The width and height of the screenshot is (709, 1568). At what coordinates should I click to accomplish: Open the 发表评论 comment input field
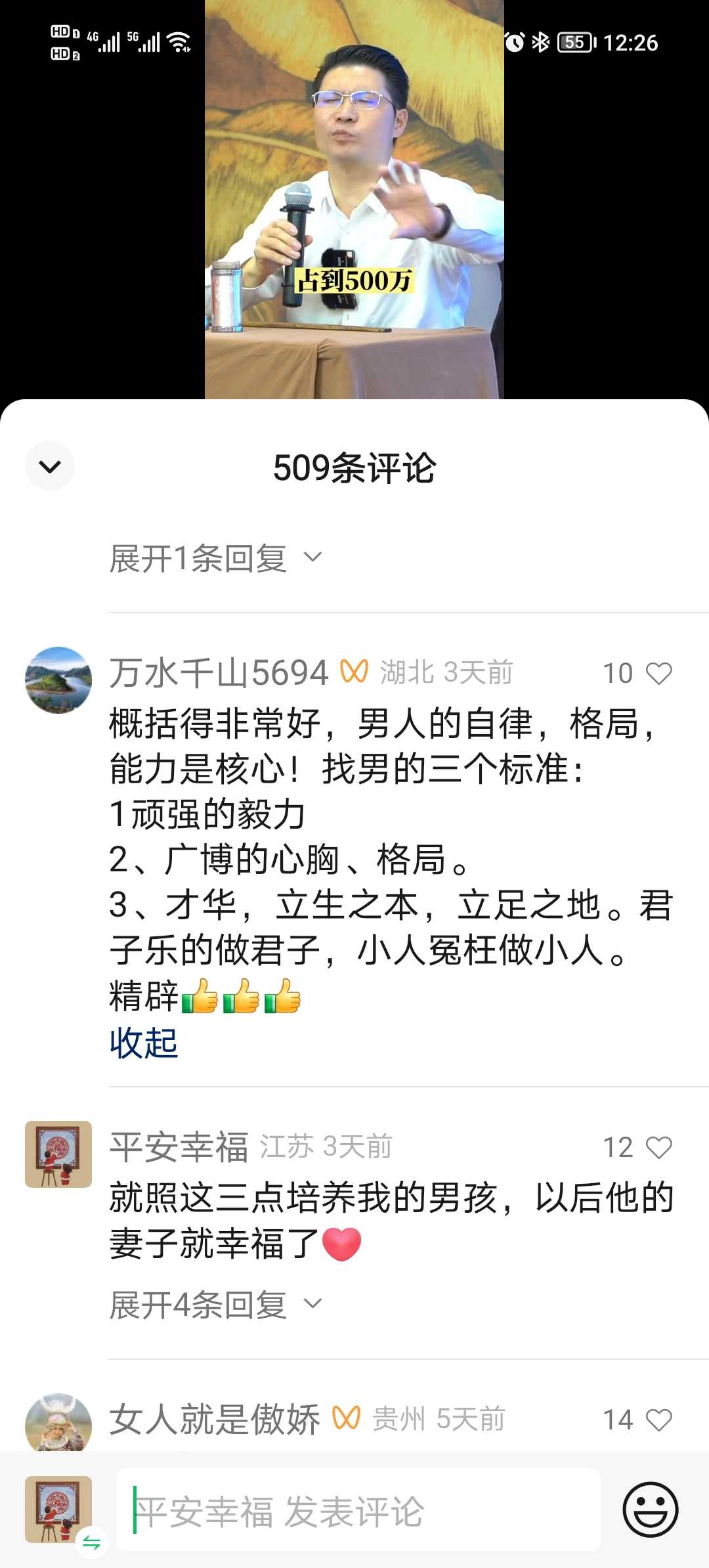[x=358, y=1510]
